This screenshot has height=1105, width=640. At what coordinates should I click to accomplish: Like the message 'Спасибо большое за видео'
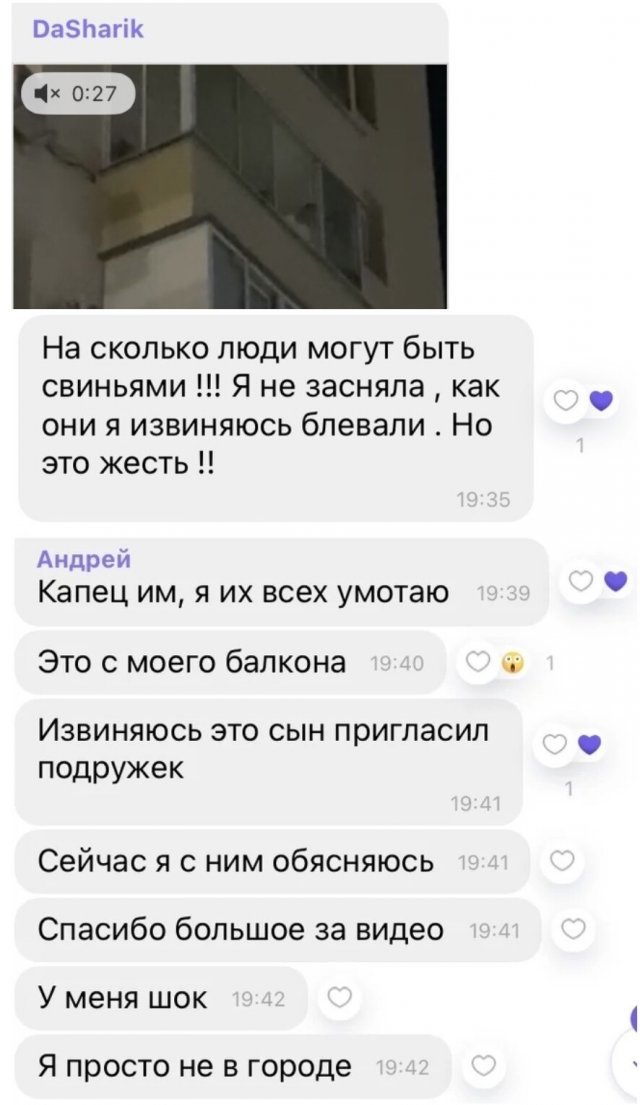click(573, 930)
